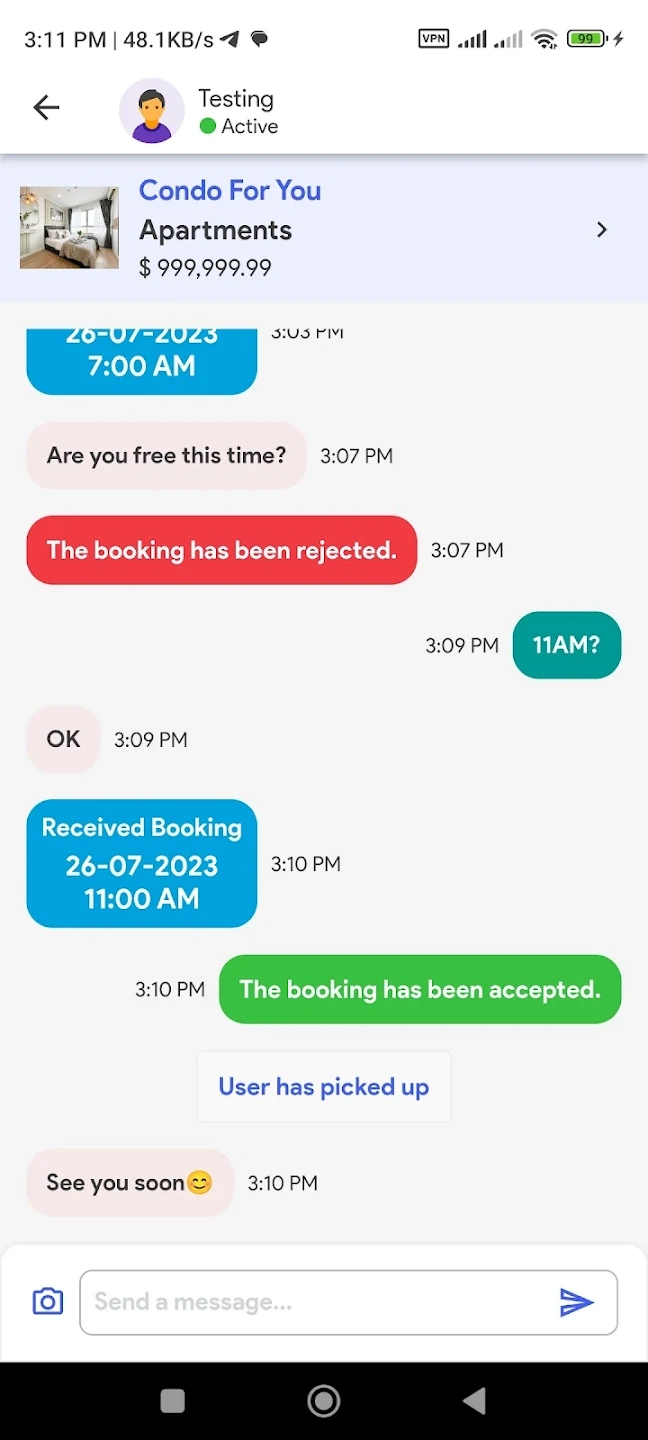Open recent apps from the navigation bar
The width and height of the screenshot is (648, 1440).
(x=172, y=1400)
